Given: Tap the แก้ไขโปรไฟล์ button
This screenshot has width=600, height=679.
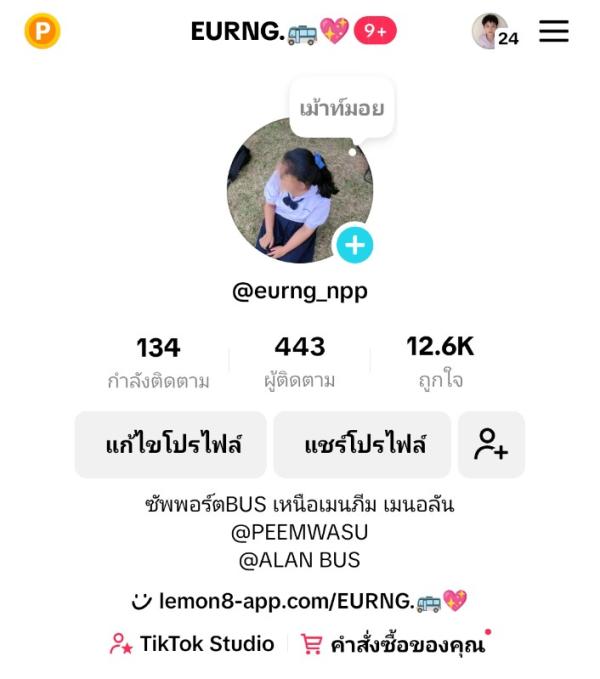Looking at the screenshot, I should (171, 445).
